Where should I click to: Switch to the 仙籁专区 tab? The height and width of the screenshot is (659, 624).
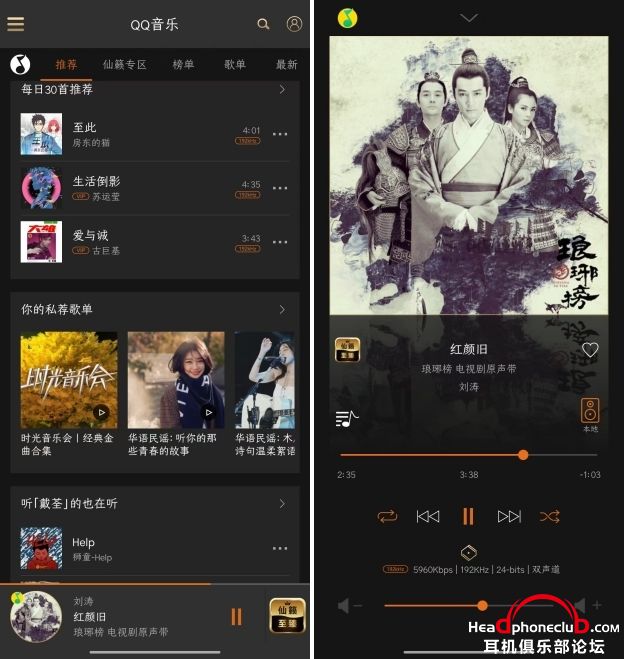pyautogui.click(x=125, y=64)
